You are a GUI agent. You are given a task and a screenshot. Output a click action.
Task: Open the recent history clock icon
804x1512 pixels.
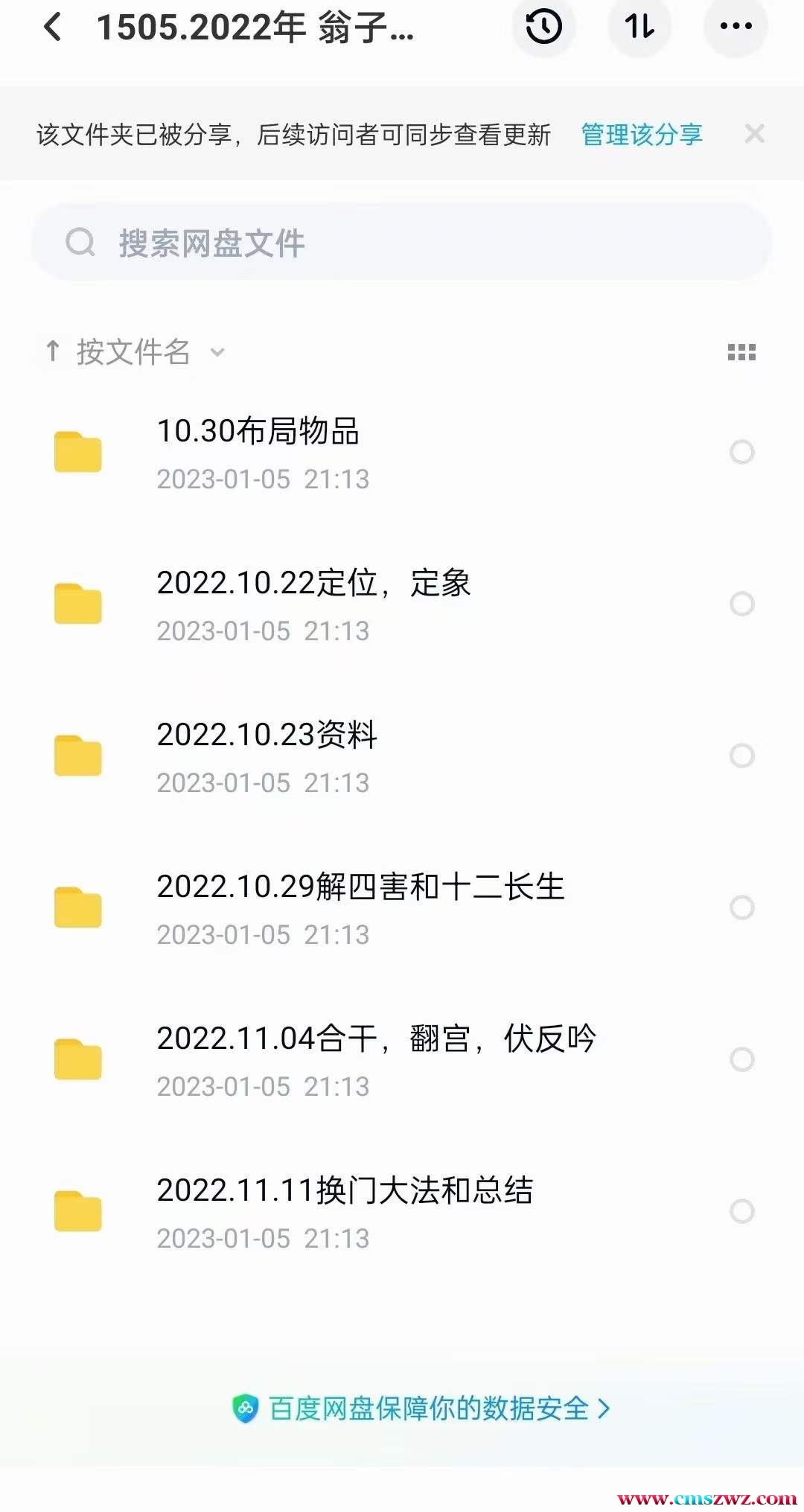(543, 28)
